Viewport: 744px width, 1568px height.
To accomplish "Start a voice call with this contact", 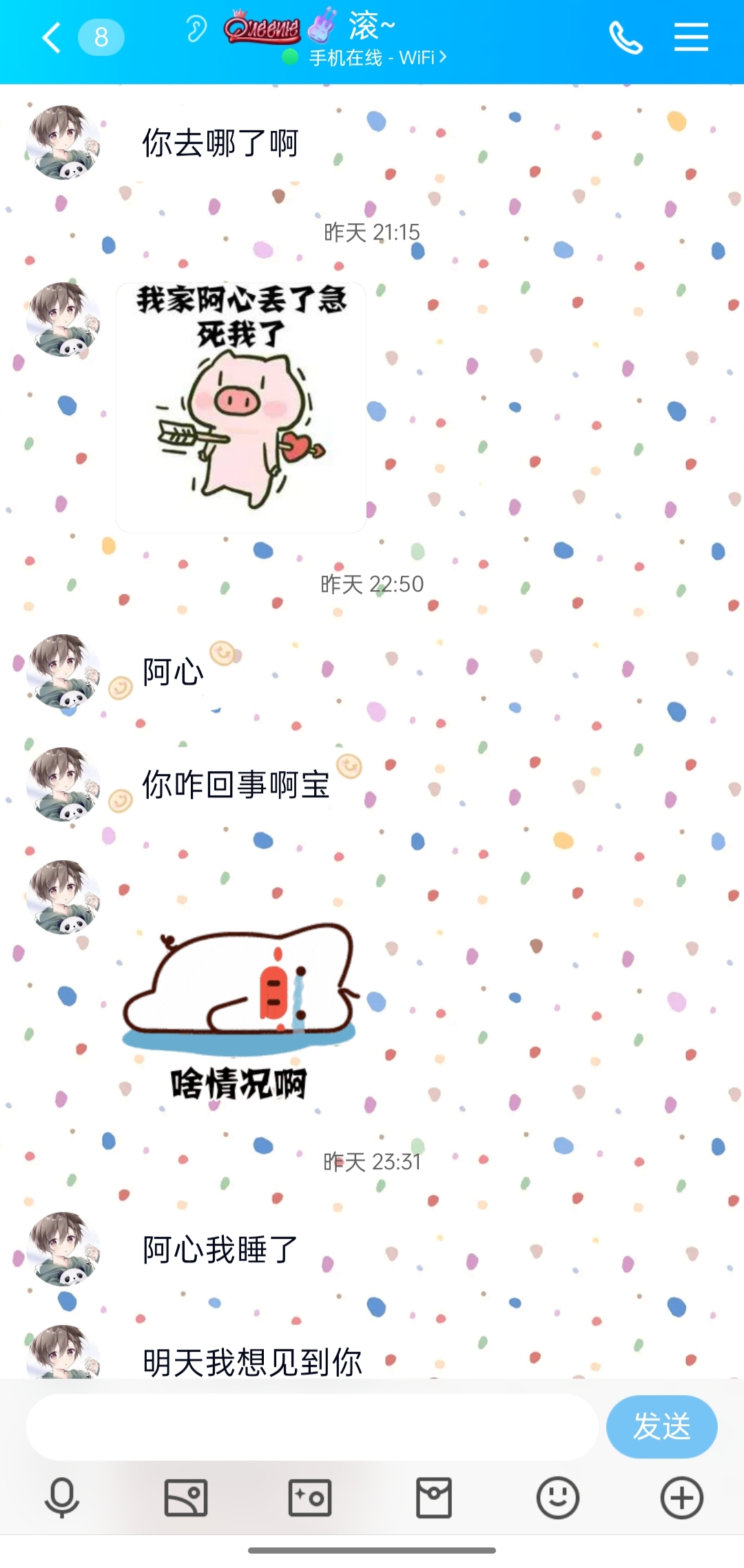I will point(626,37).
